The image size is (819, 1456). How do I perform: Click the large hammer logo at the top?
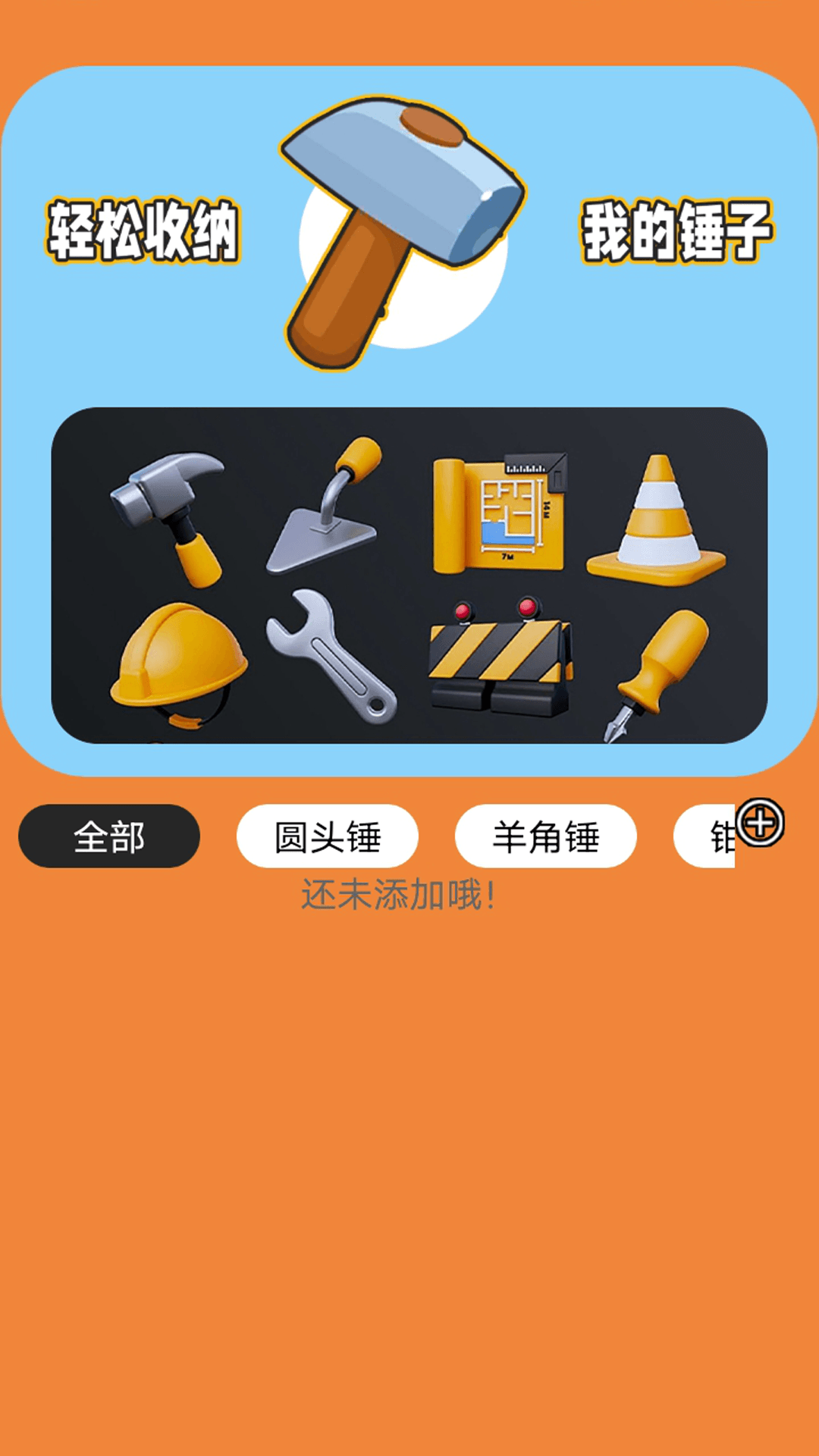(402, 227)
